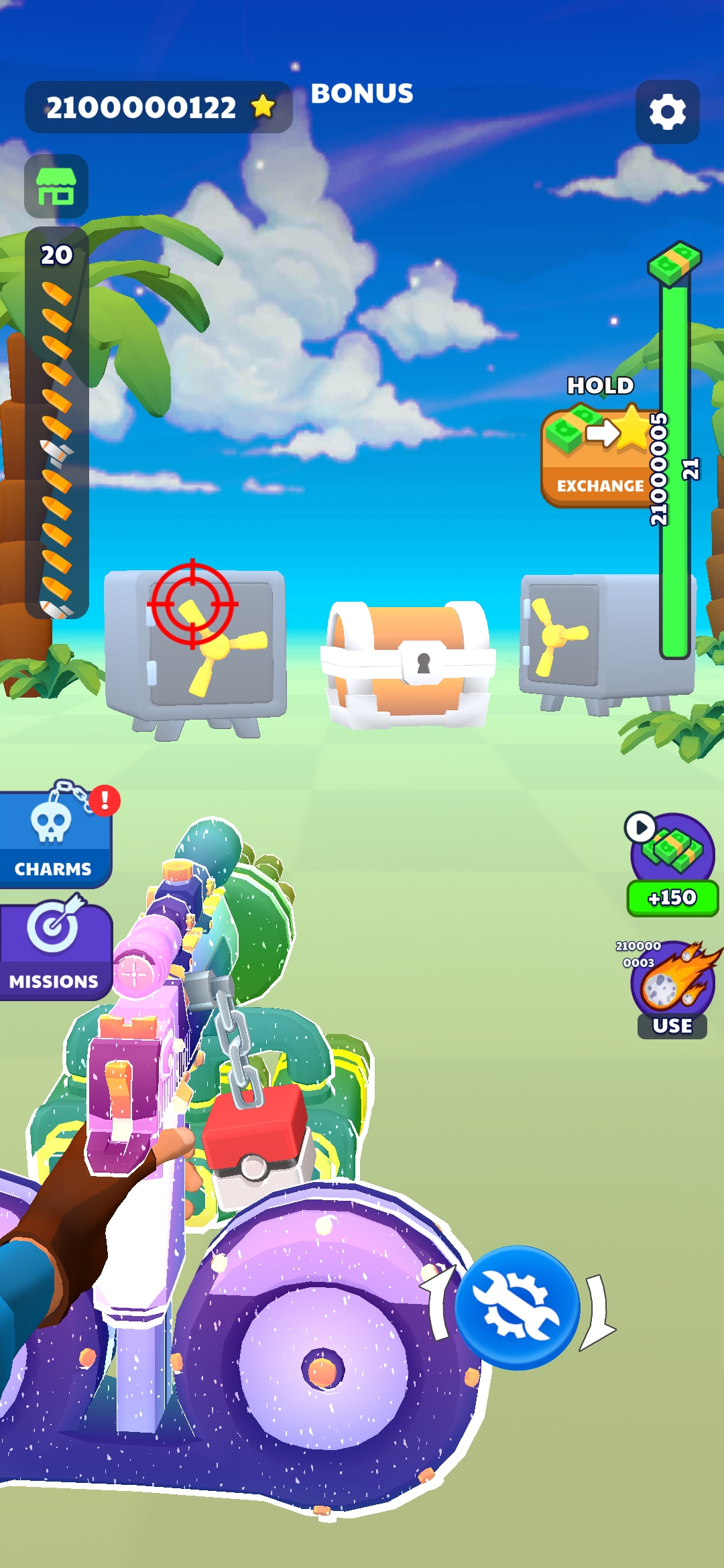The image size is (724, 1568).
Task: Tap the blue wrench upgrade button
Action: 517,1307
